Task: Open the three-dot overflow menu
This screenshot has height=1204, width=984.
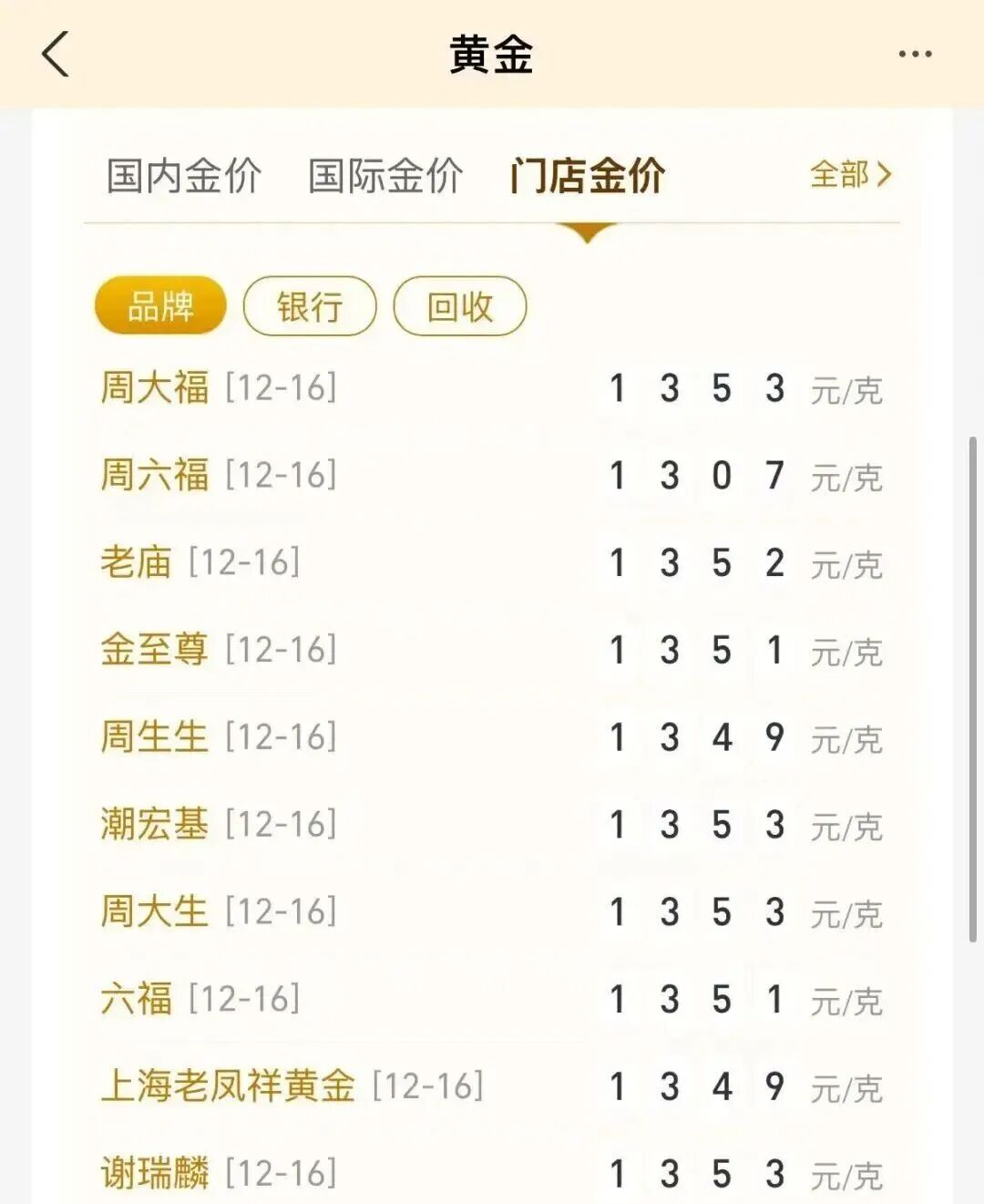Action: [x=915, y=54]
